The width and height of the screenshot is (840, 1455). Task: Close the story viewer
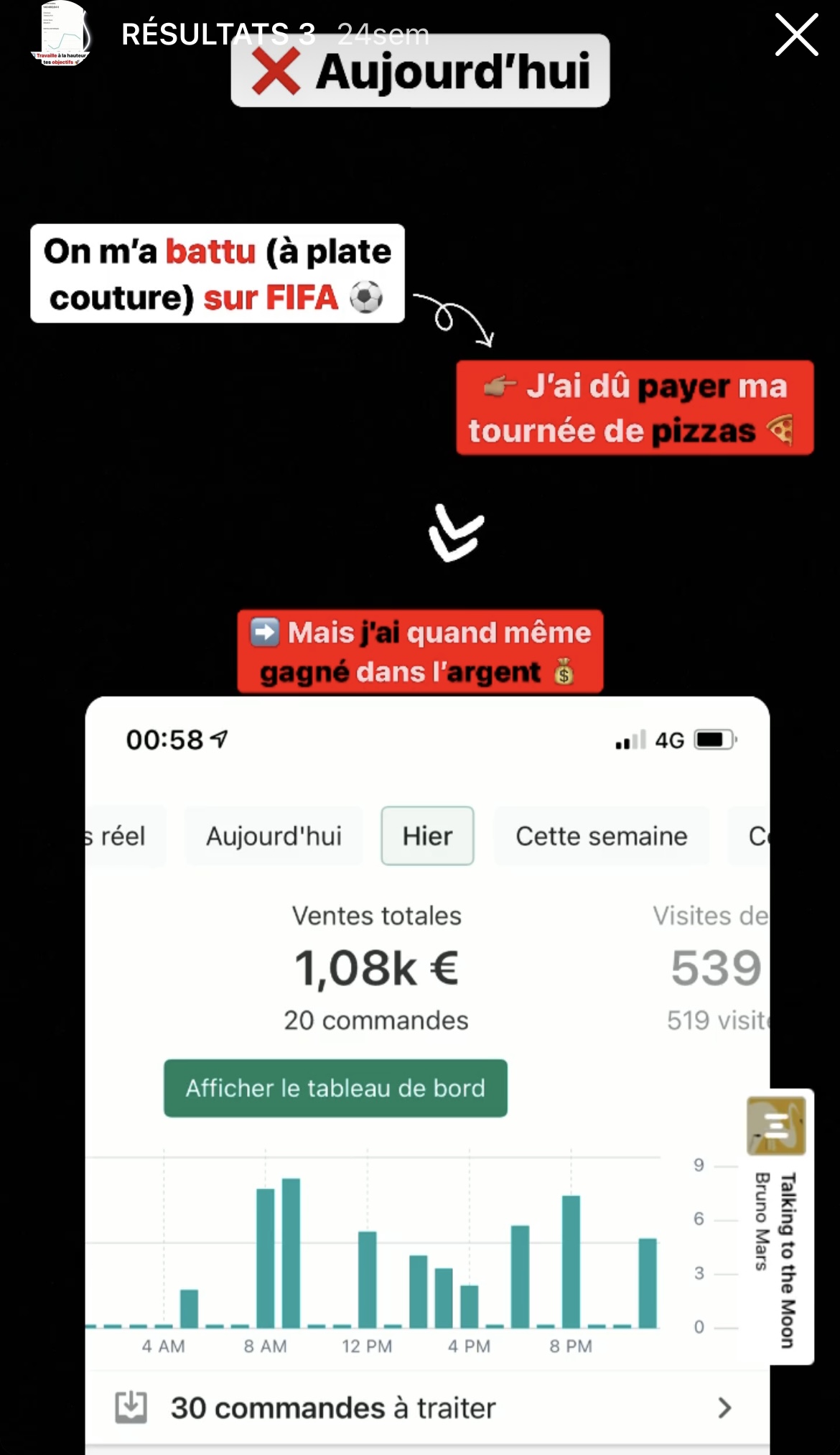(796, 35)
